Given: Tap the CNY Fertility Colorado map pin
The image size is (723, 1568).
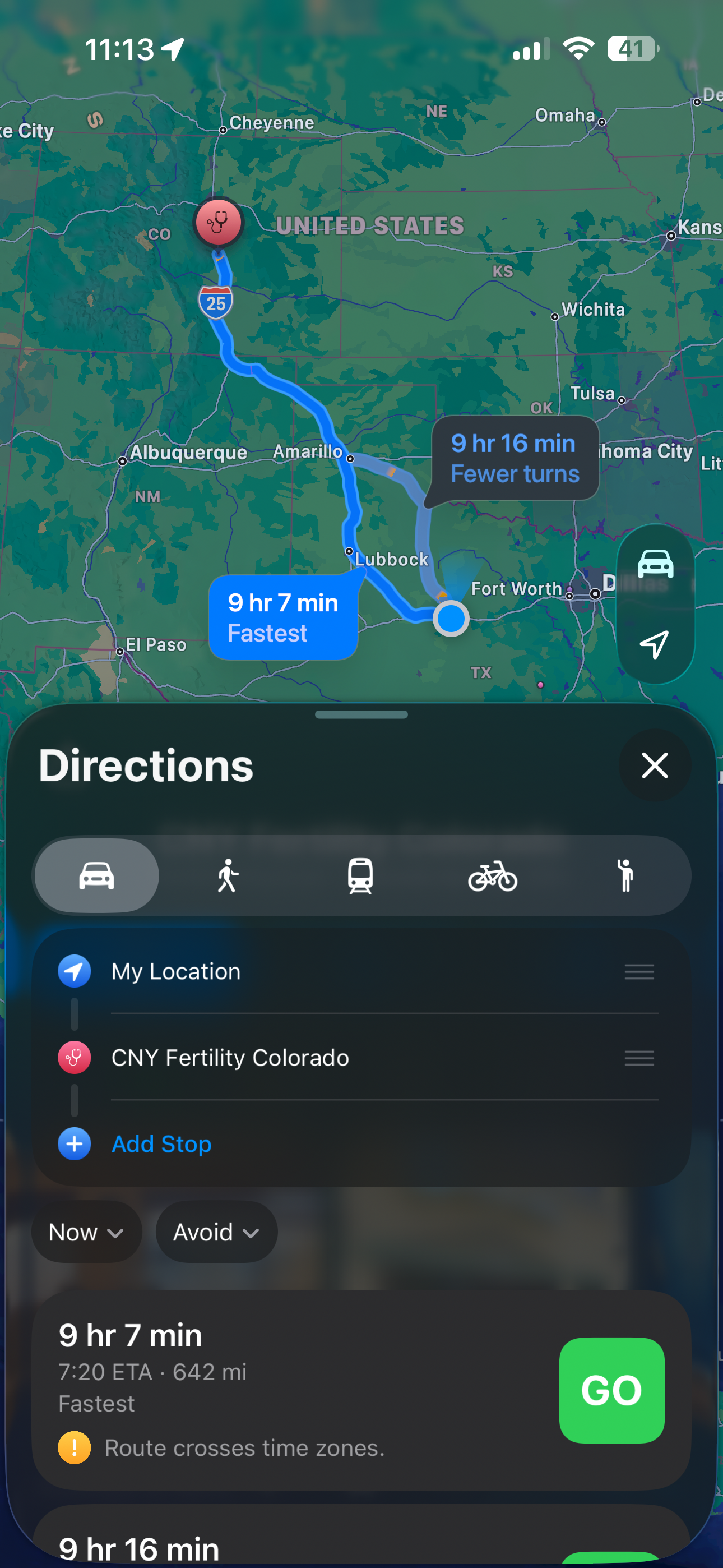Looking at the screenshot, I should tap(218, 222).
